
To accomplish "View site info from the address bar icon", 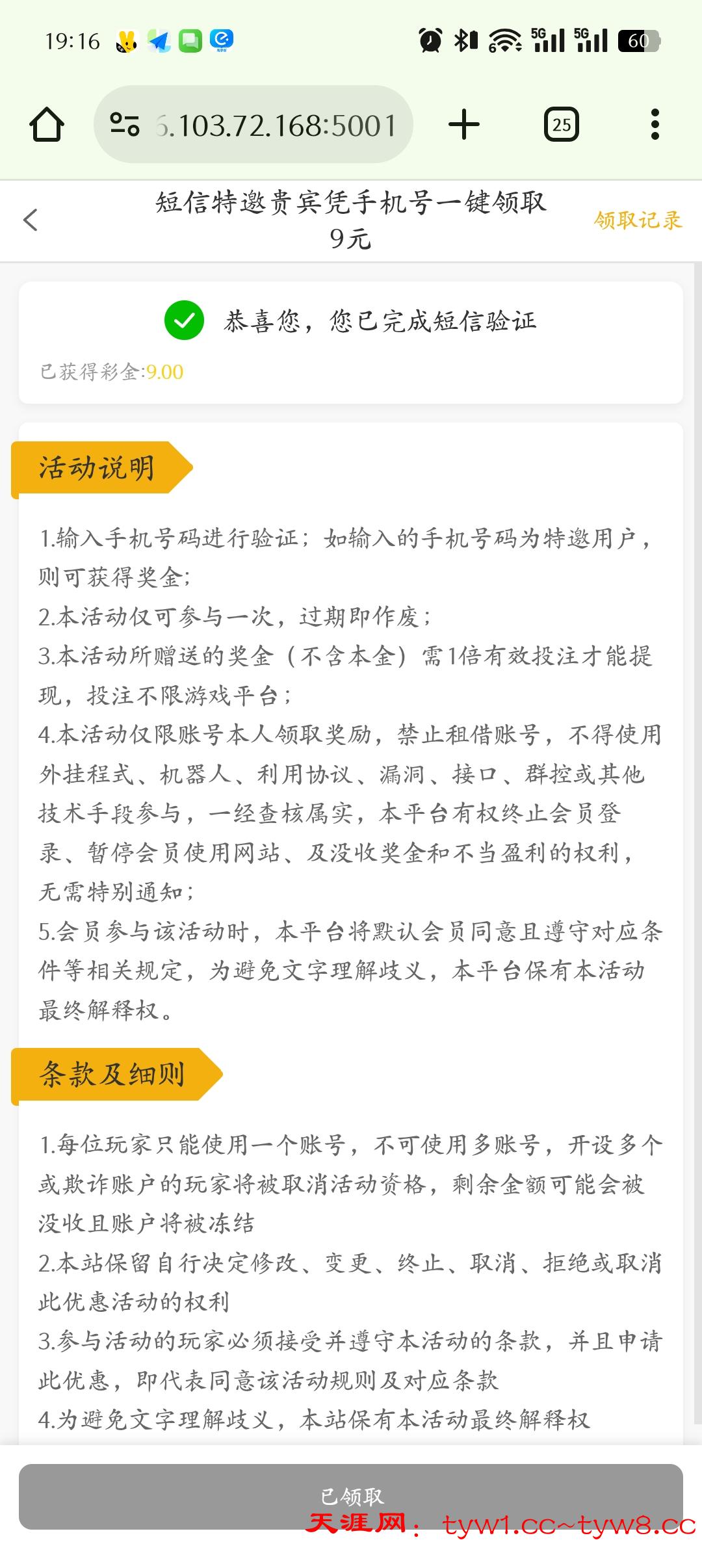I will coord(124,124).
